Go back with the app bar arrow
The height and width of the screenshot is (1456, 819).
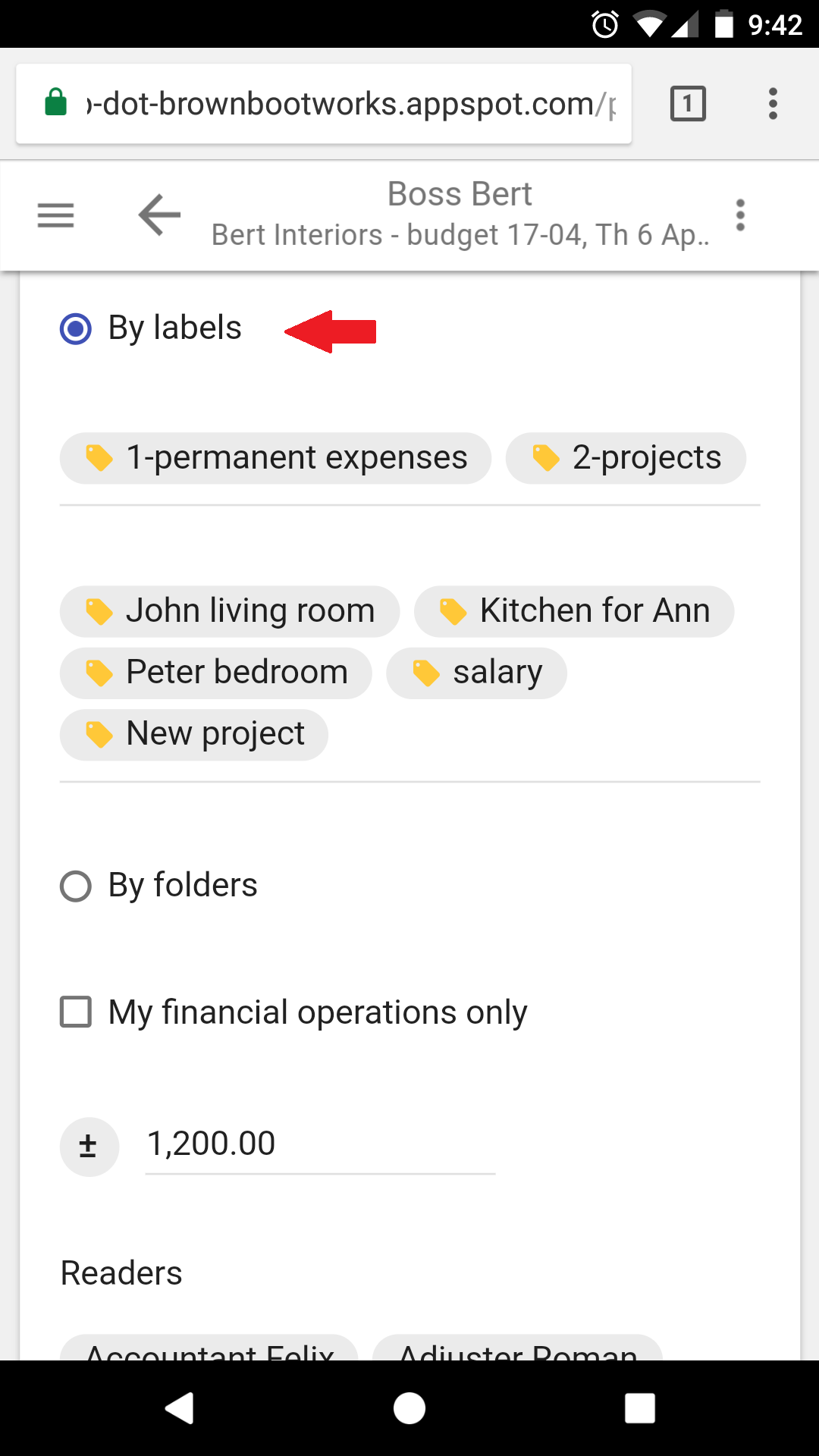[x=159, y=215]
